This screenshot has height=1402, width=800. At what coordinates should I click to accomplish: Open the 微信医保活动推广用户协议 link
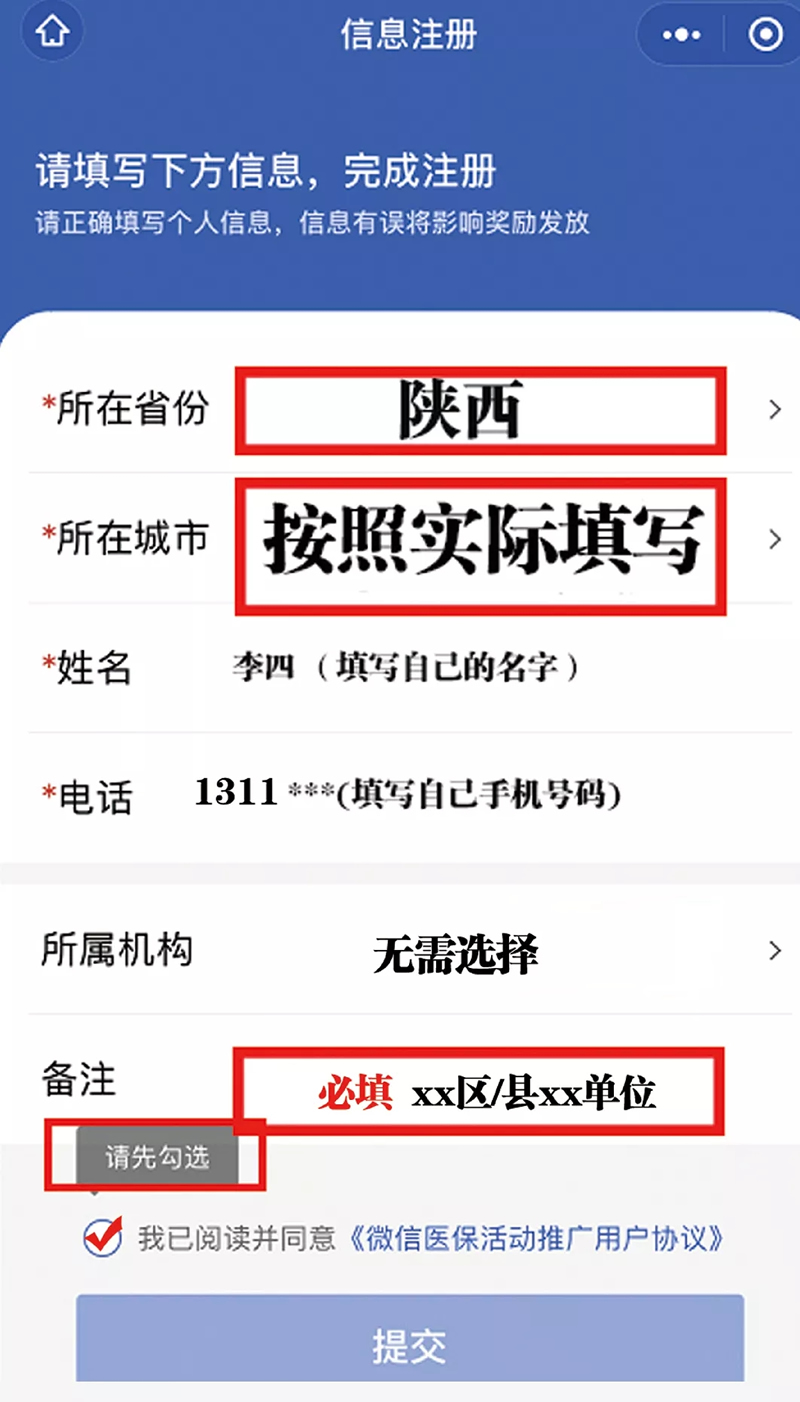tap(535, 1238)
